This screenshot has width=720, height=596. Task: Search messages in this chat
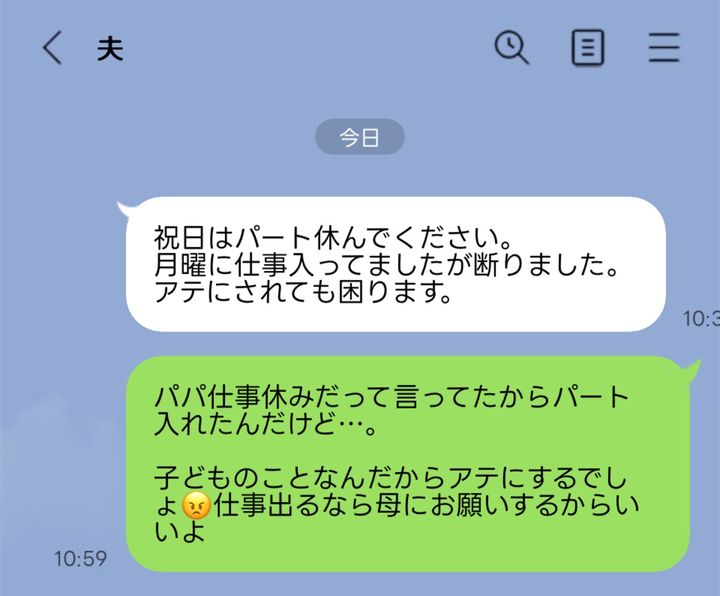[x=512, y=47]
